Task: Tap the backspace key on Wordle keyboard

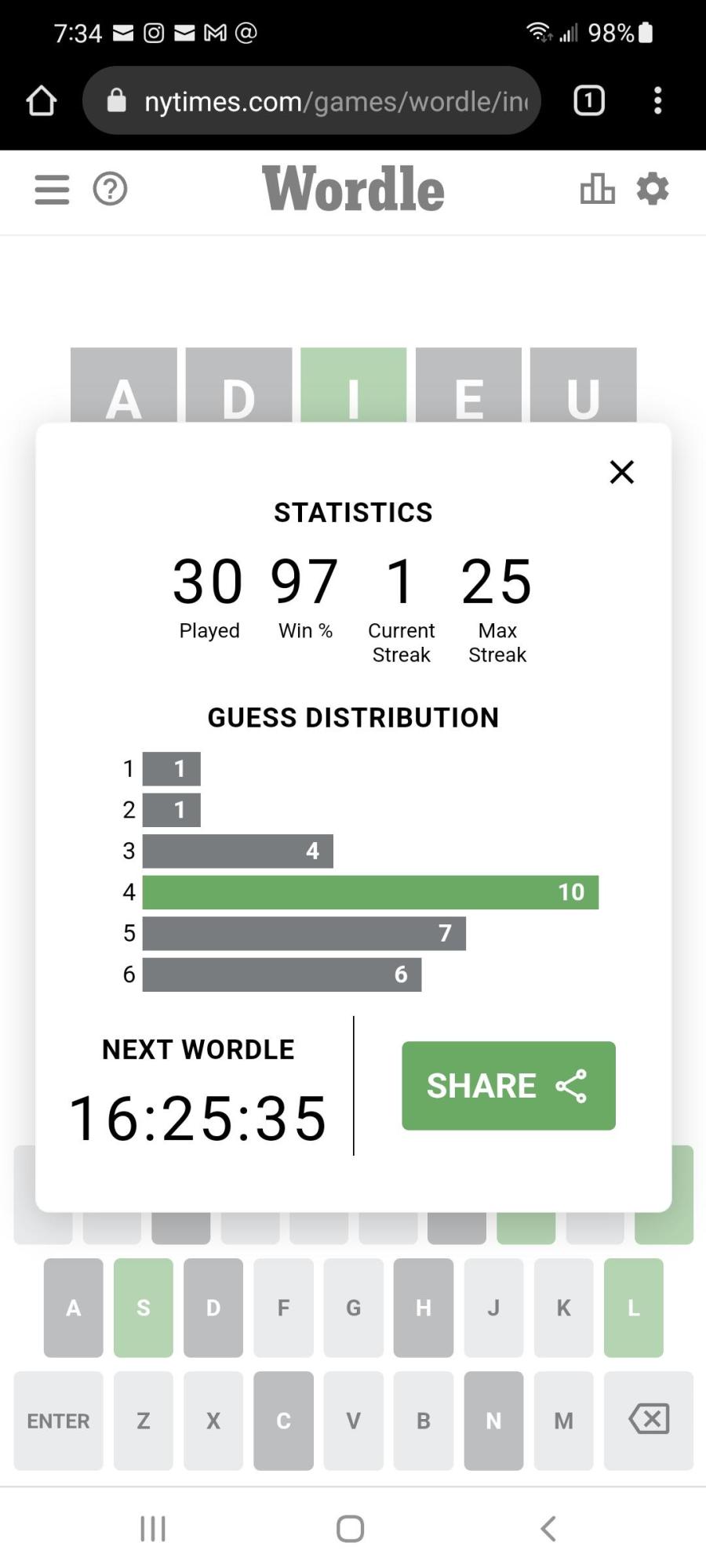Action: click(649, 1421)
